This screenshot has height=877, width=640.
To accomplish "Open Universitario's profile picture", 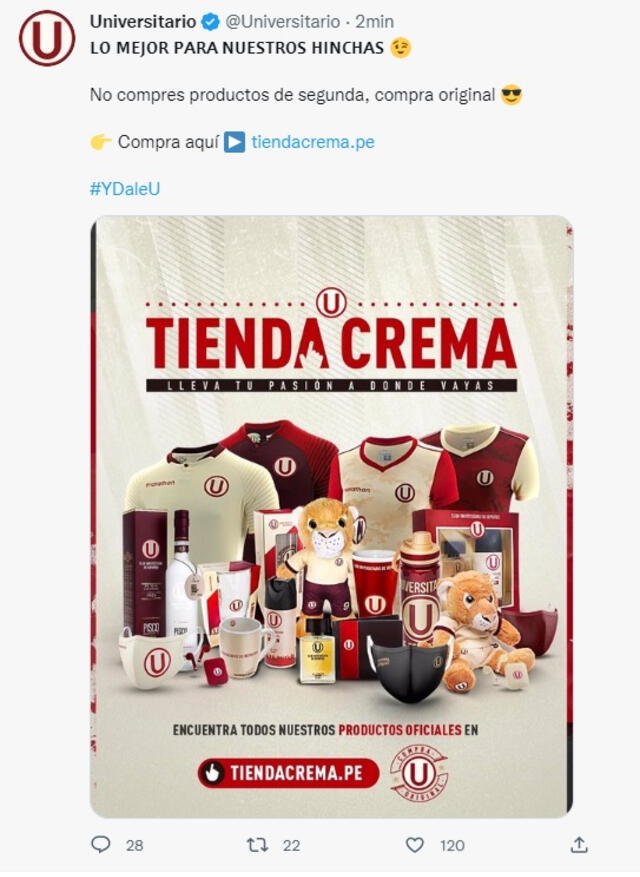I will click(x=47, y=38).
